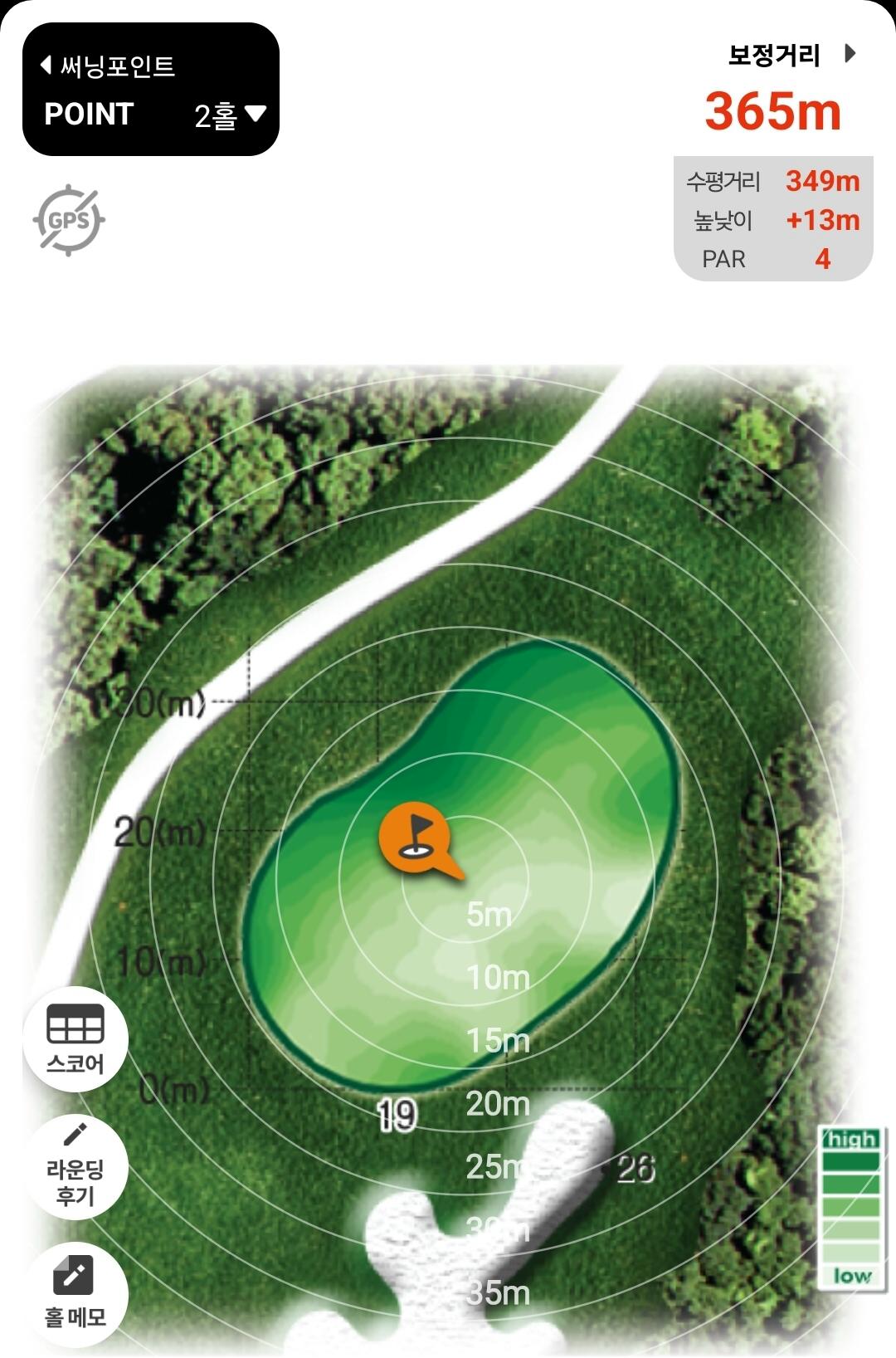Toggle the GPS icon
This screenshot has width=896, height=1358.
click(69, 220)
